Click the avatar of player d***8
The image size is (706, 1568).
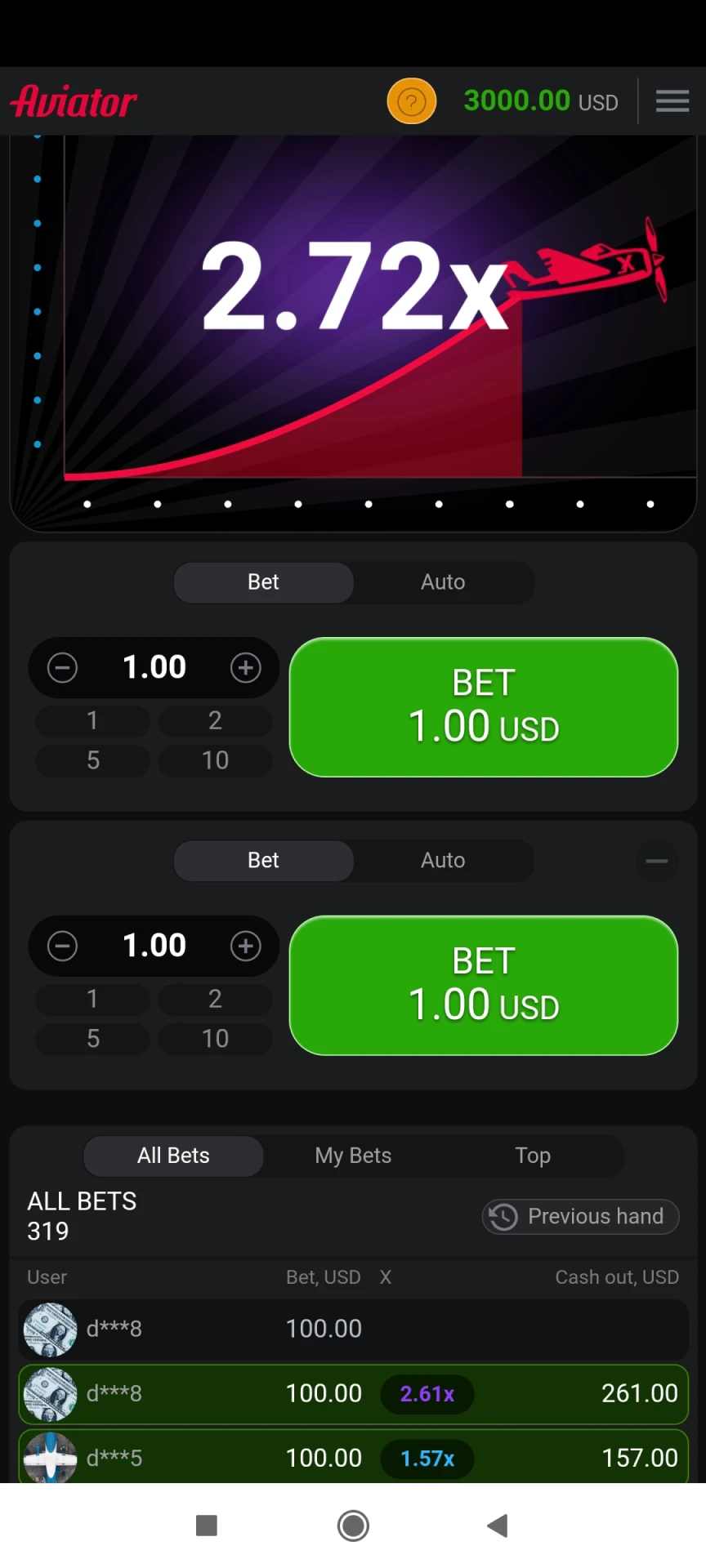point(50,1330)
